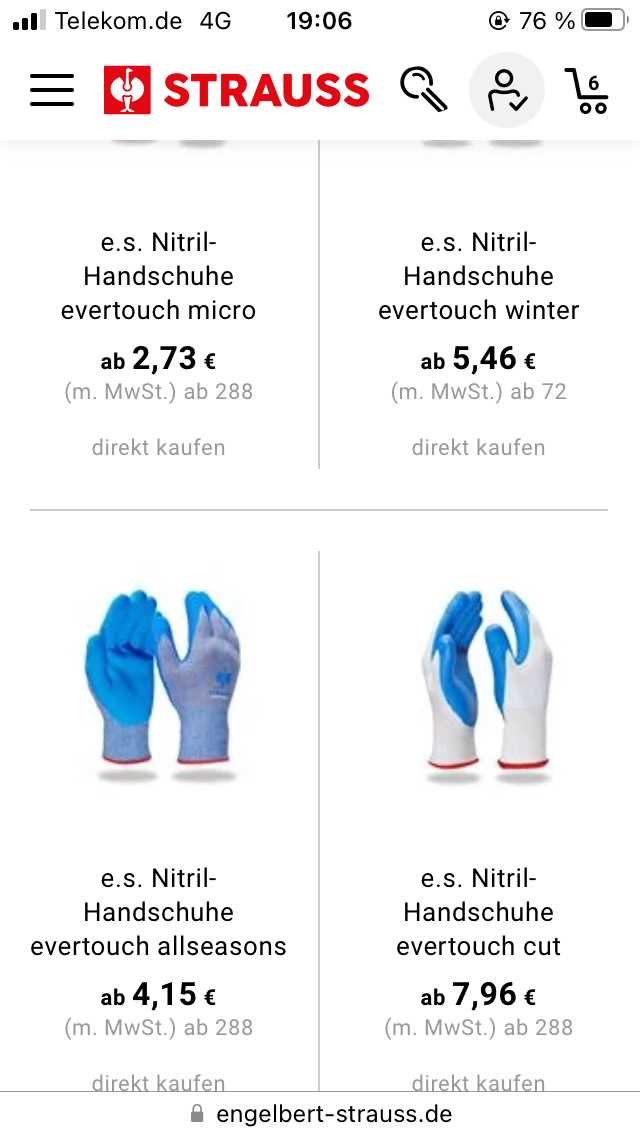This screenshot has width=640, height=1136.
Task: Tap direkt kaufen for evertouch allseasons
Action: tap(159, 1082)
